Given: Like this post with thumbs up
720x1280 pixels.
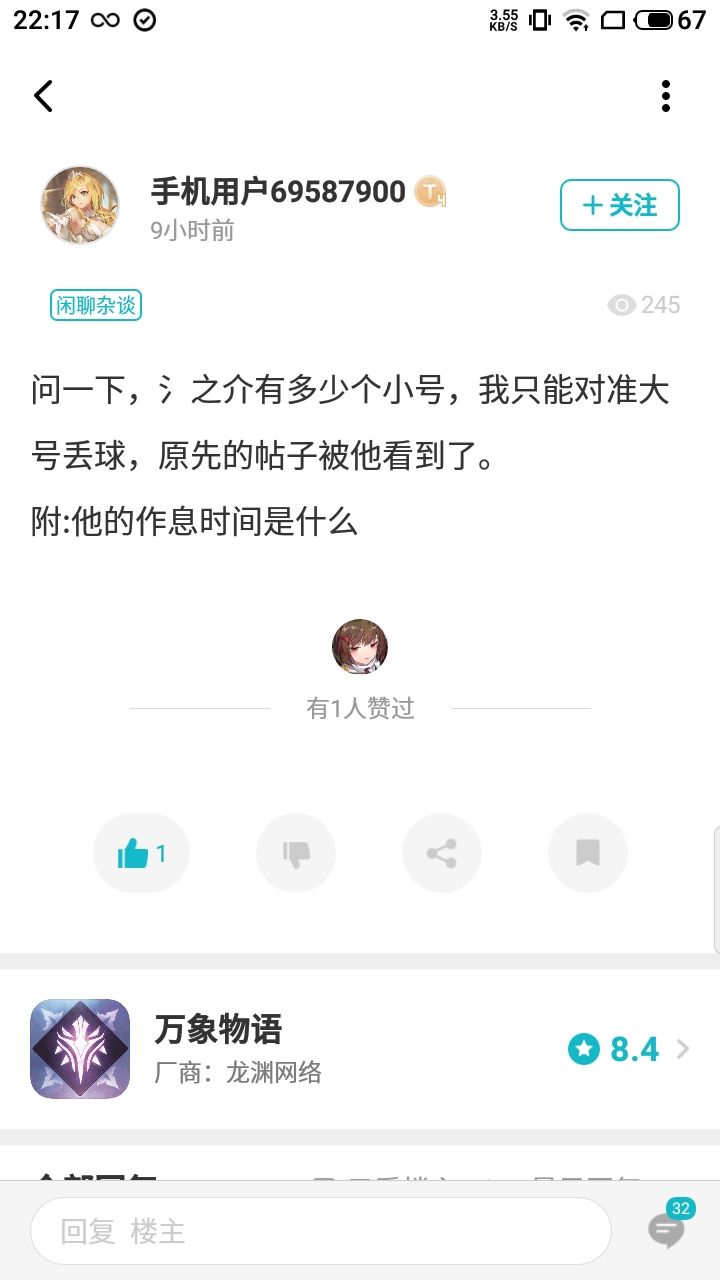Looking at the screenshot, I should point(141,853).
